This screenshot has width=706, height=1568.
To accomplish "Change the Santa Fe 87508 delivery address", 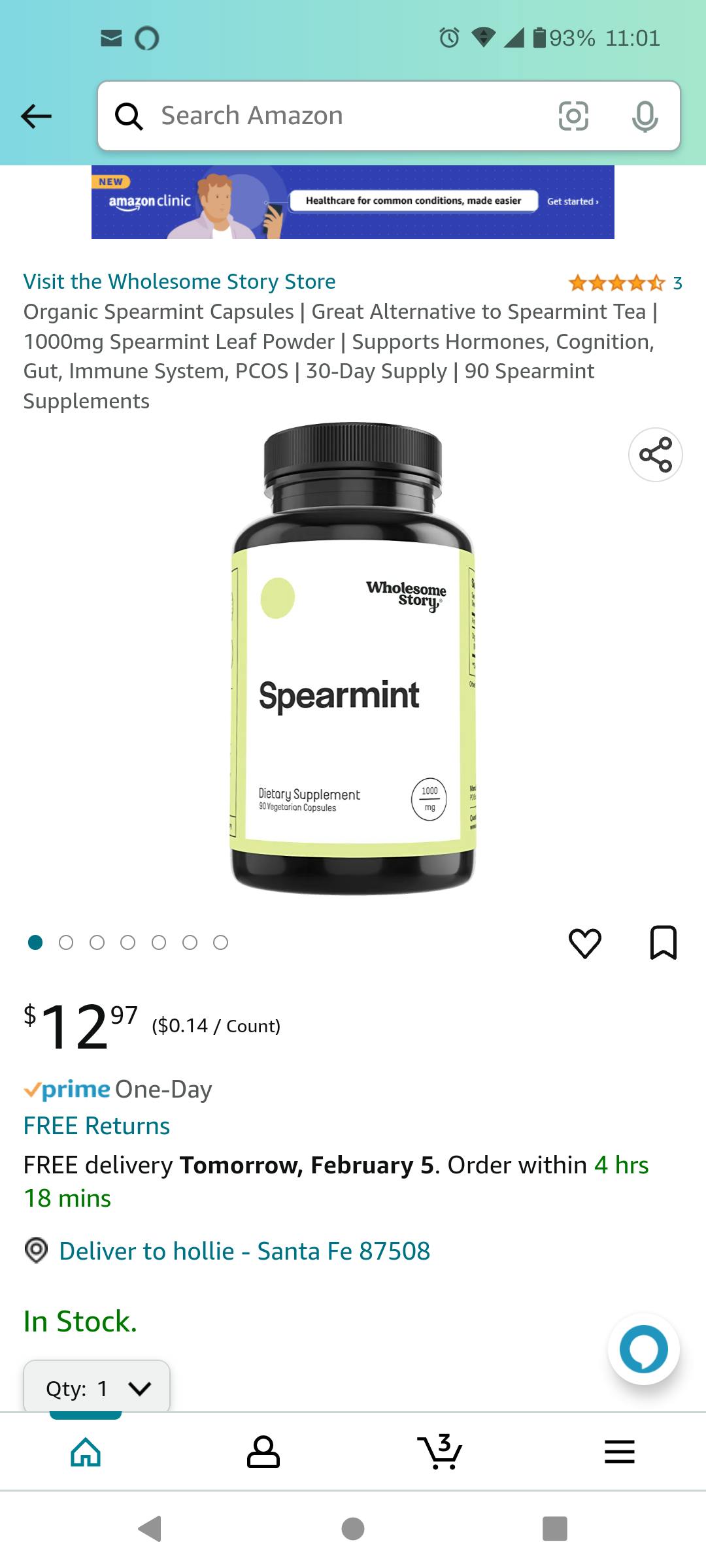I will tap(244, 1251).
